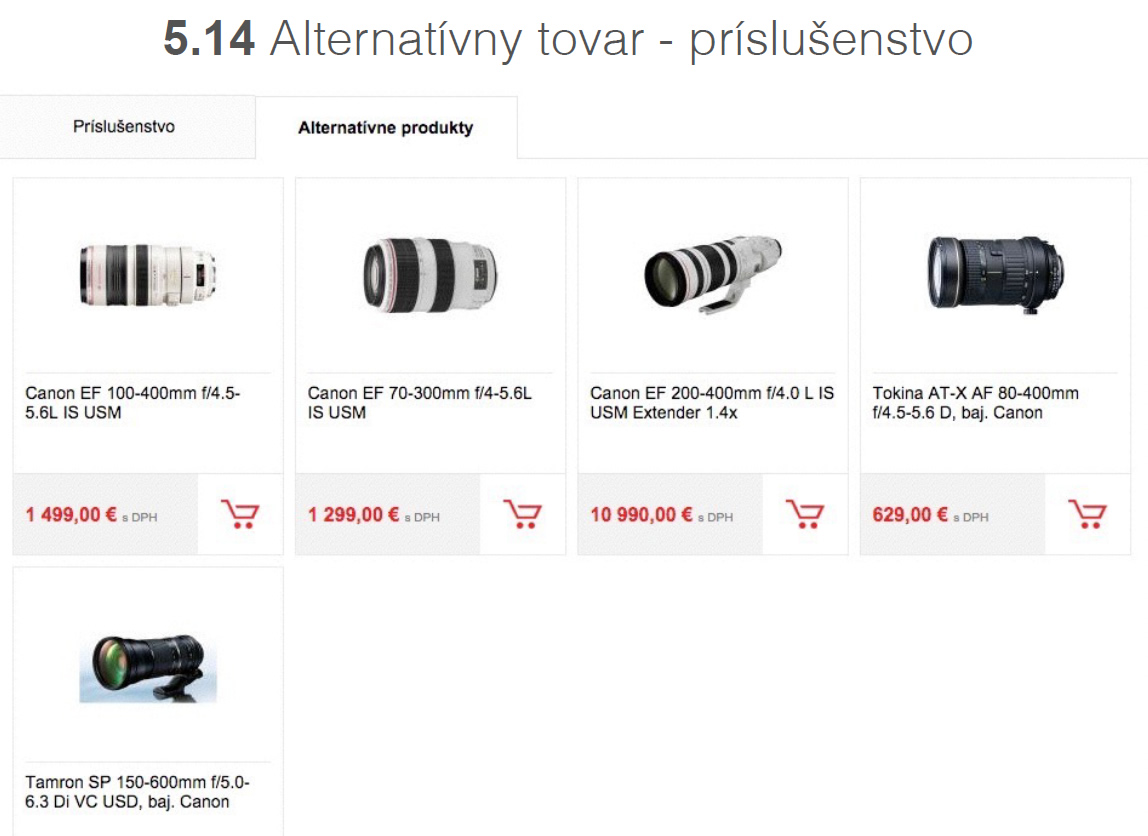
Task: Add the Canon EF 70-300mm to cart
Action: [x=522, y=514]
